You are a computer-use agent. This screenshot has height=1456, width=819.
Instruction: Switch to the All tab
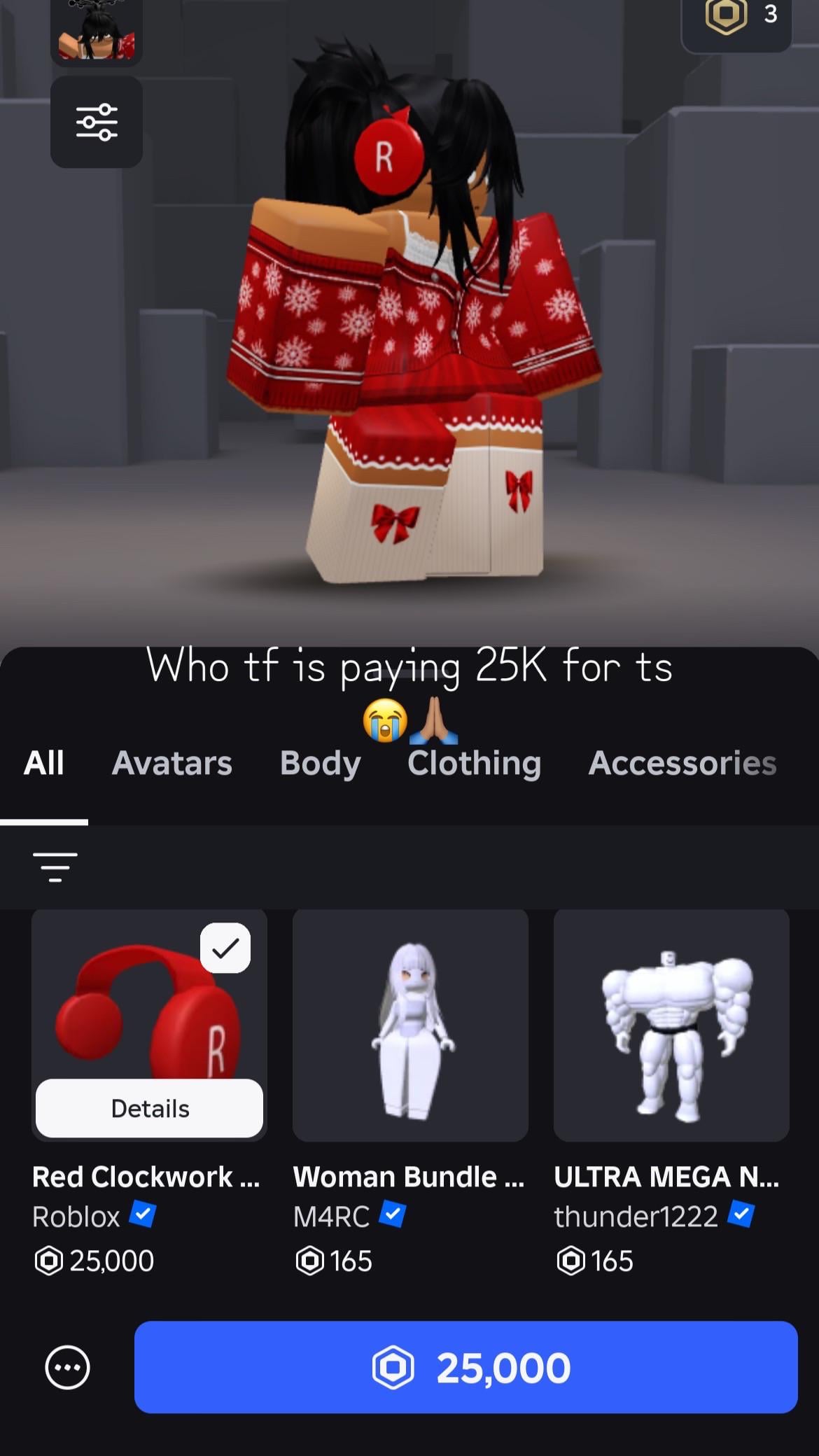pyautogui.click(x=43, y=763)
